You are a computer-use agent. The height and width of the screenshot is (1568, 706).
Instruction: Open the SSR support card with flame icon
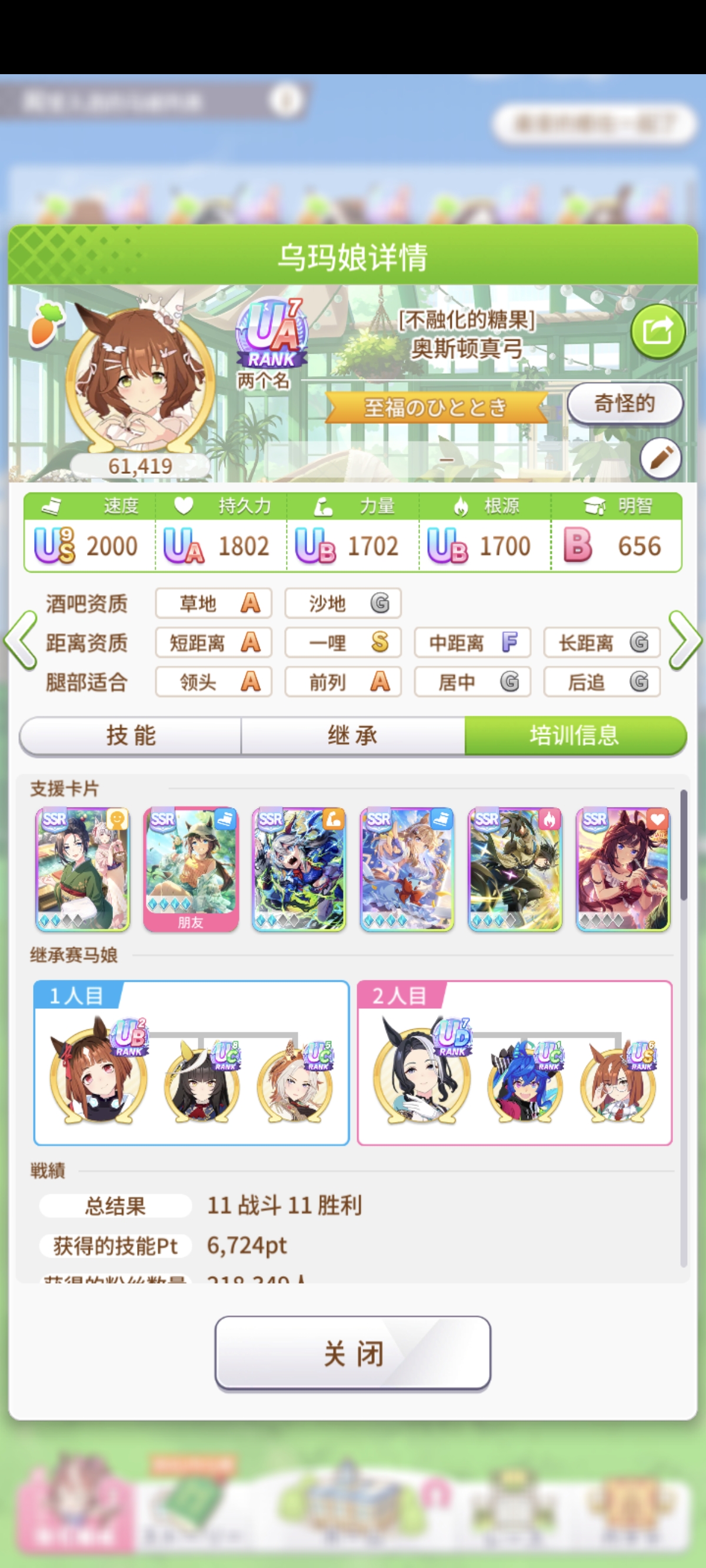(x=515, y=869)
